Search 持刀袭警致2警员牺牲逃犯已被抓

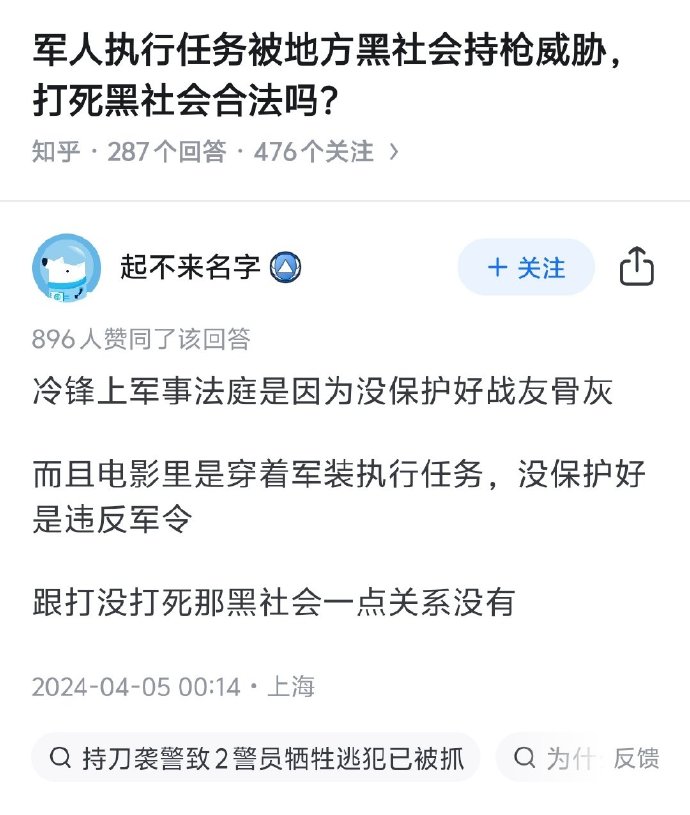click(256, 758)
